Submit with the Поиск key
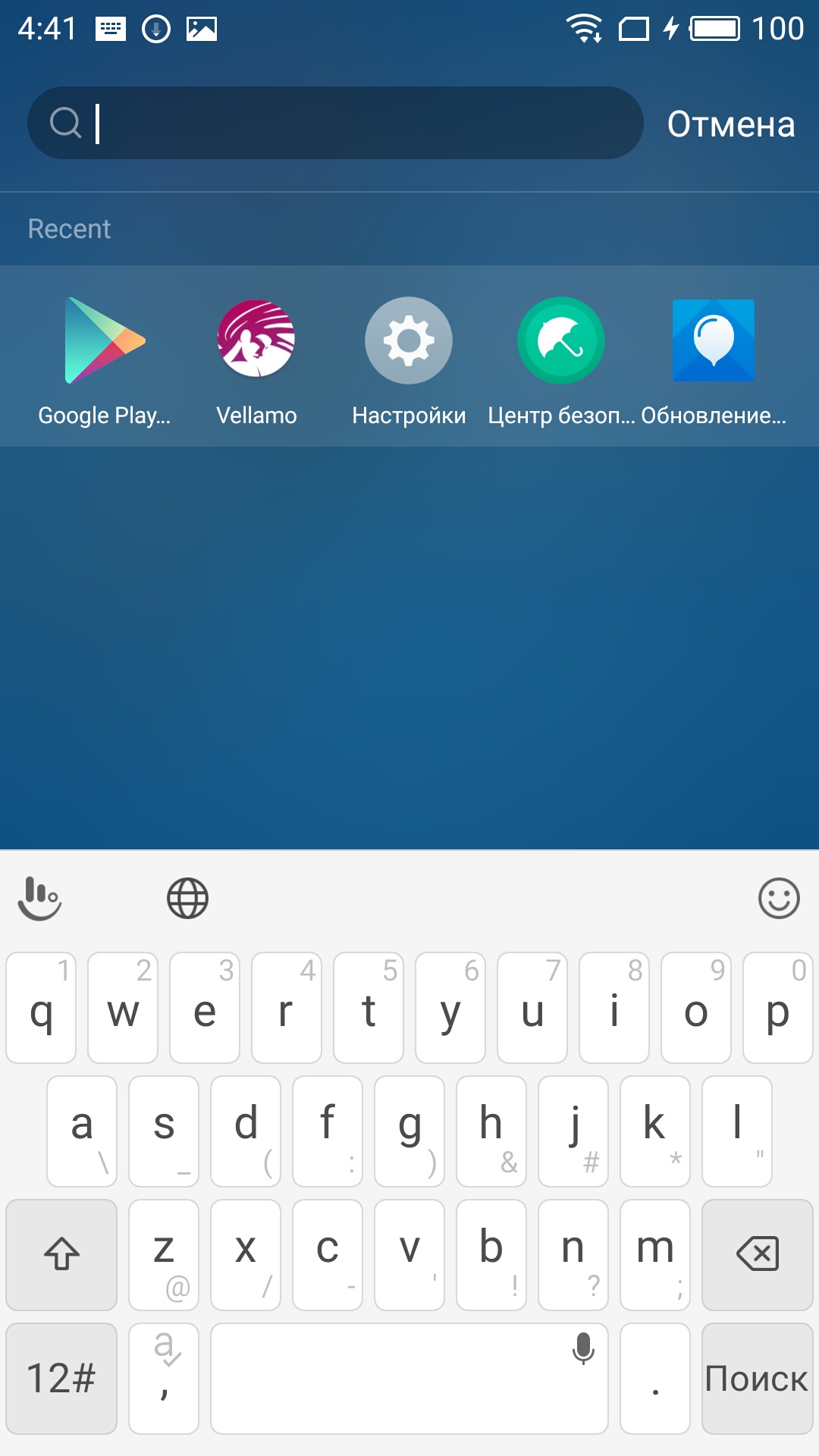The width and height of the screenshot is (819, 1456). [758, 1378]
